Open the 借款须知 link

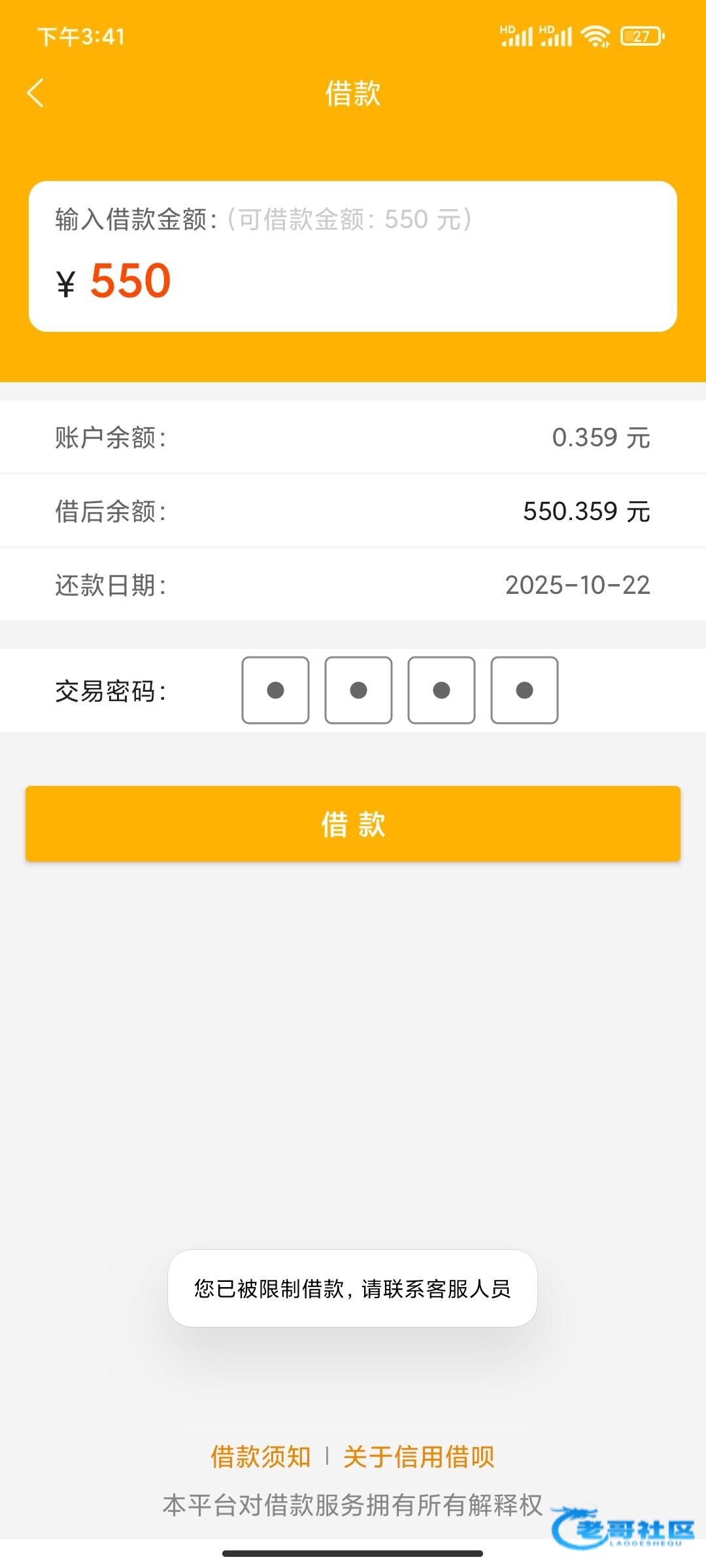click(260, 1457)
